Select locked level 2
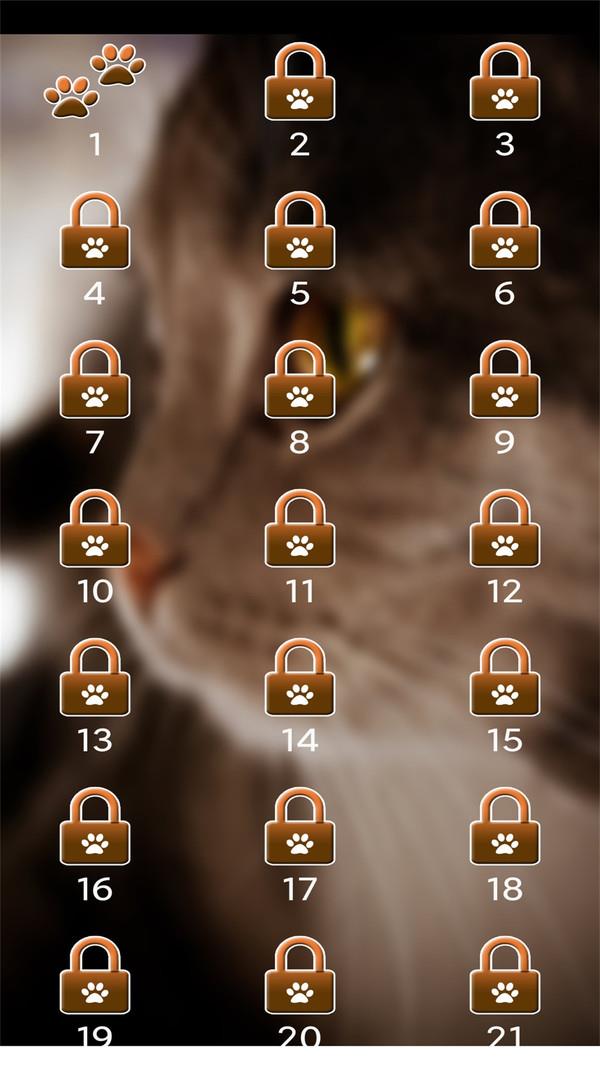 [x=300, y=81]
